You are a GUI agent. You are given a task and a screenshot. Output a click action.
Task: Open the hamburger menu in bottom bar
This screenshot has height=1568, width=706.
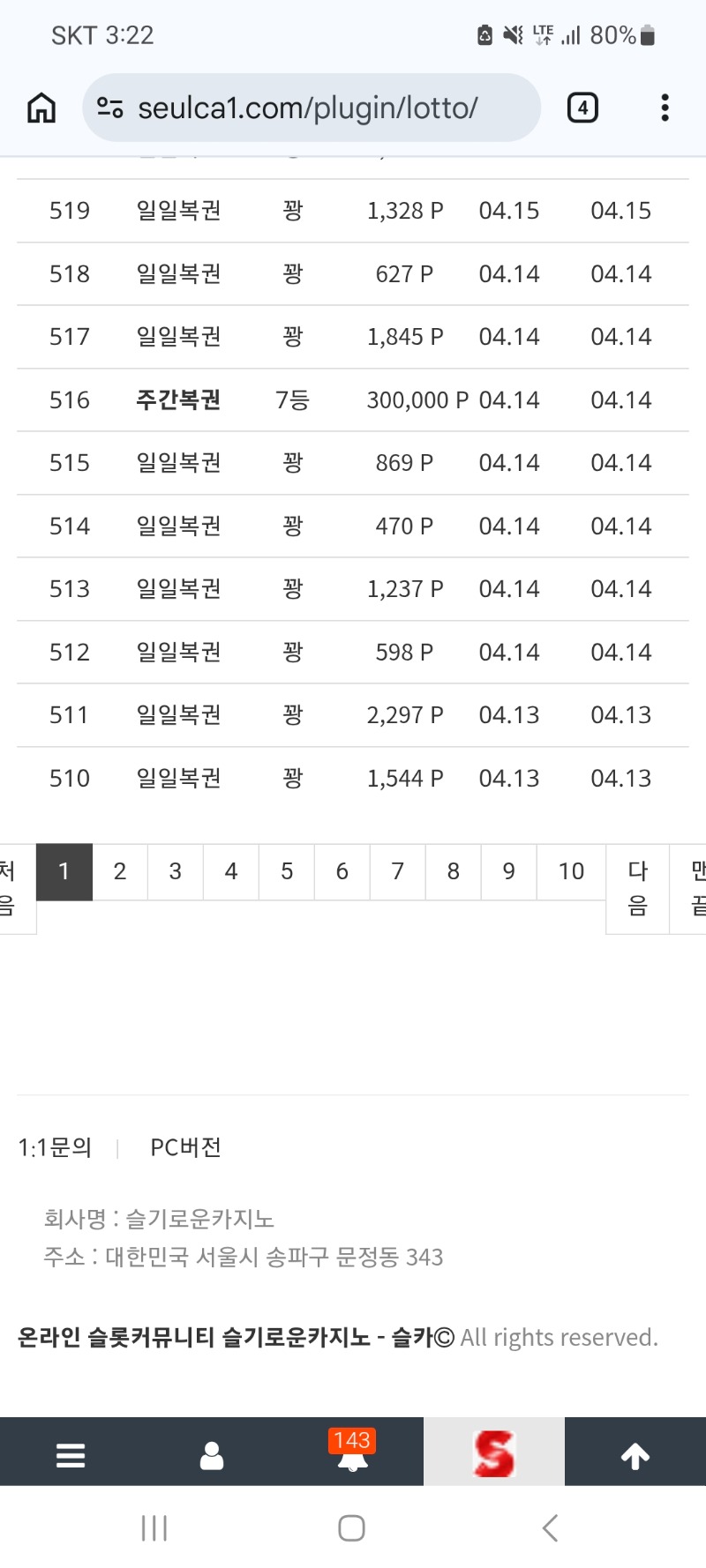(x=71, y=1455)
